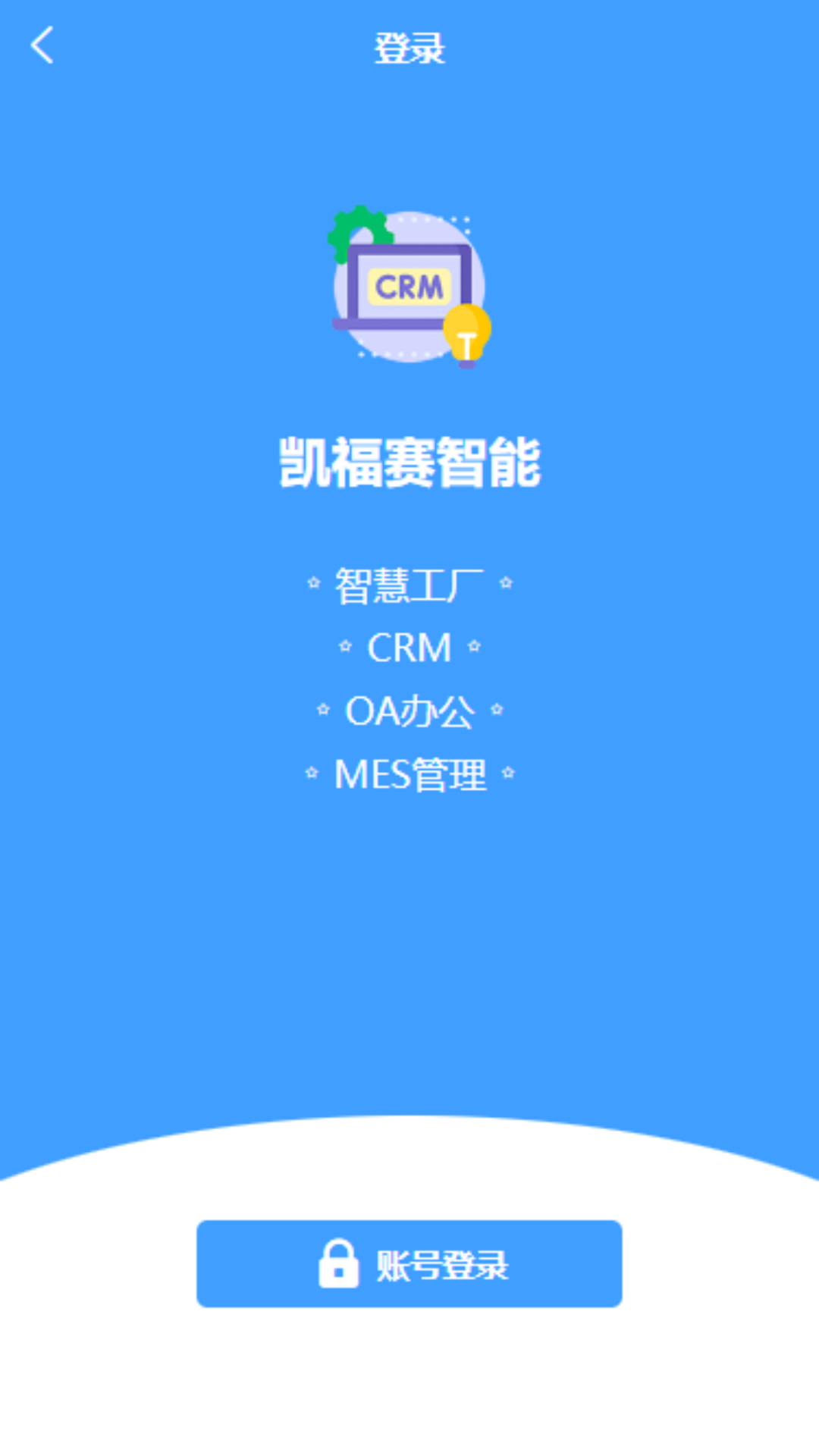
Task: Go back using the top-left arrow
Action: click(42, 45)
